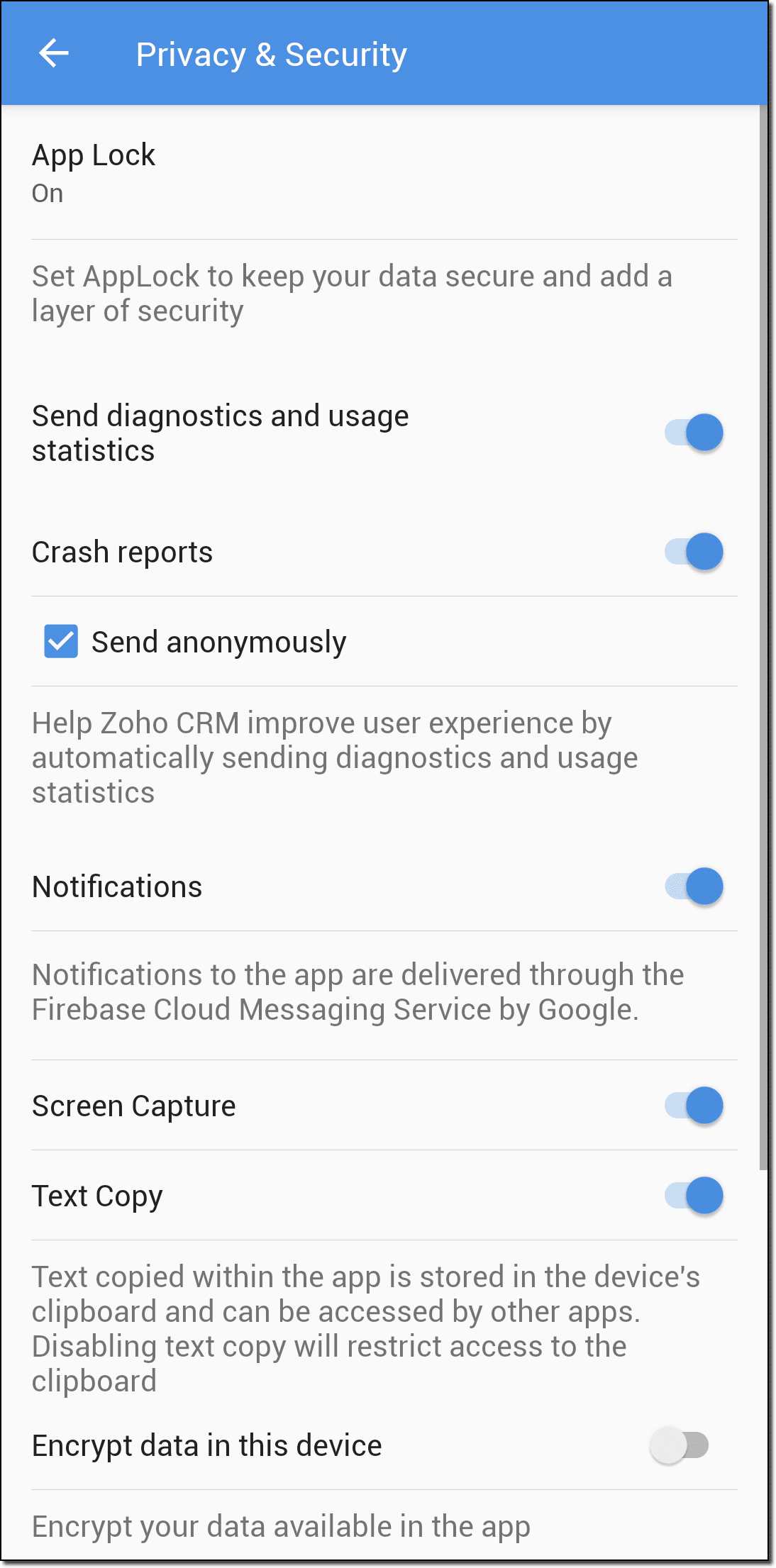Disable the Crash reports switch
Image resolution: width=776 pixels, height=1568 pixels.
tap(693, 552)
